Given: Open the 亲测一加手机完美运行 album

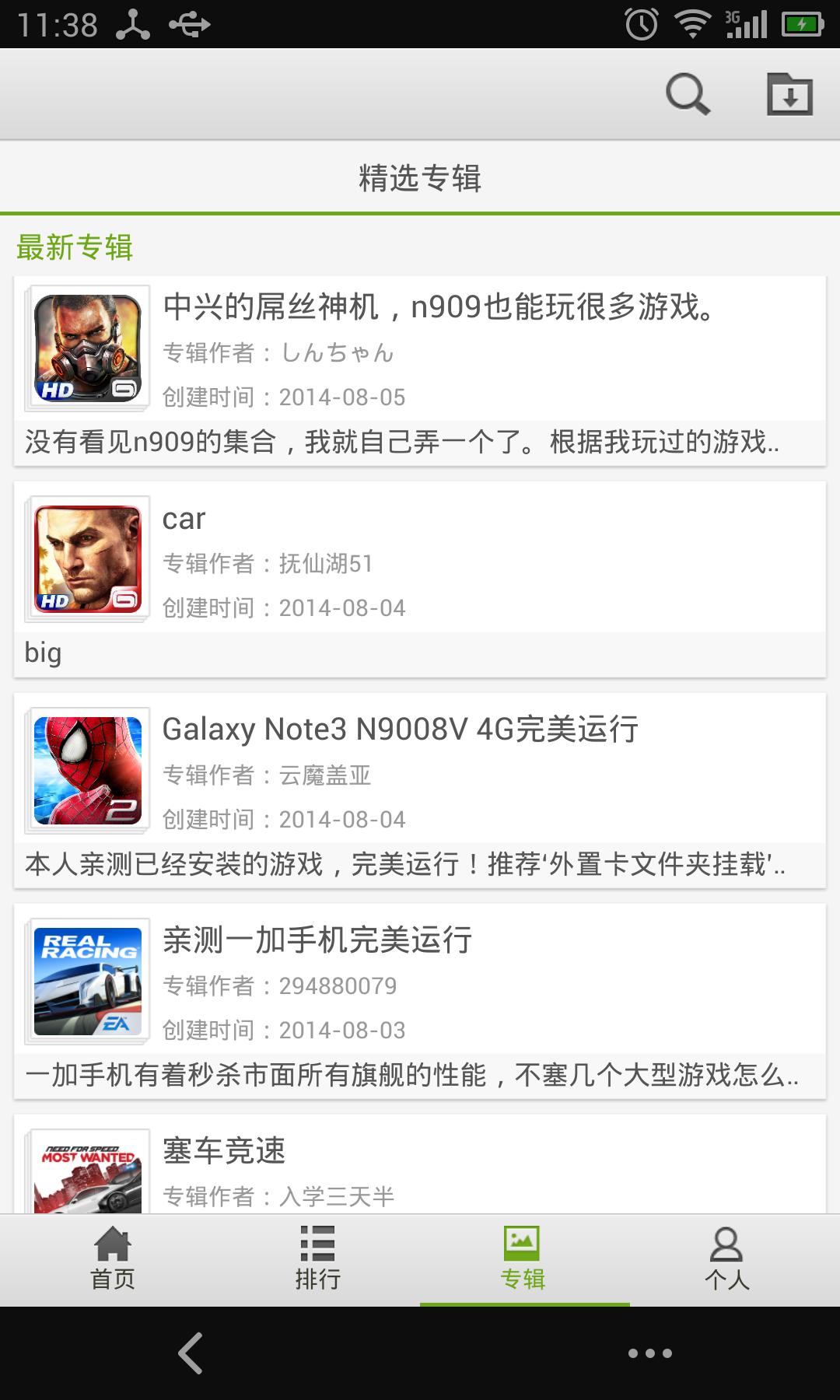Looking at the screenshot, I should coord(420,1001).
